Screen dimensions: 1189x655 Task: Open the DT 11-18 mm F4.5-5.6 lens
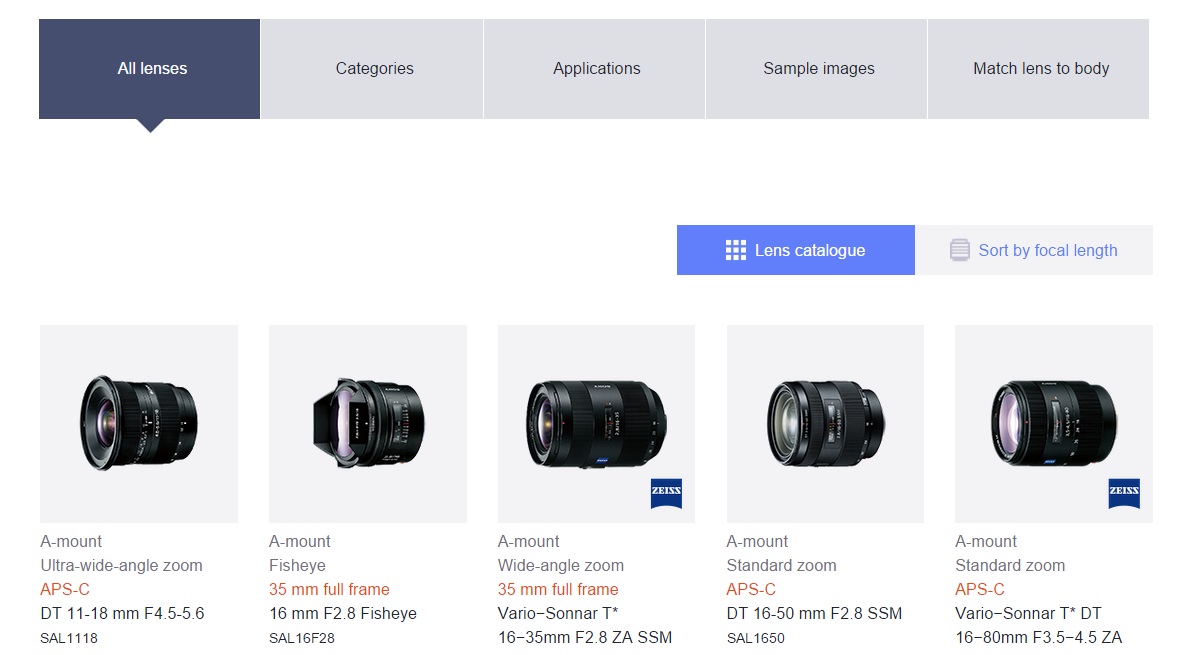click(x=139, y=423)
